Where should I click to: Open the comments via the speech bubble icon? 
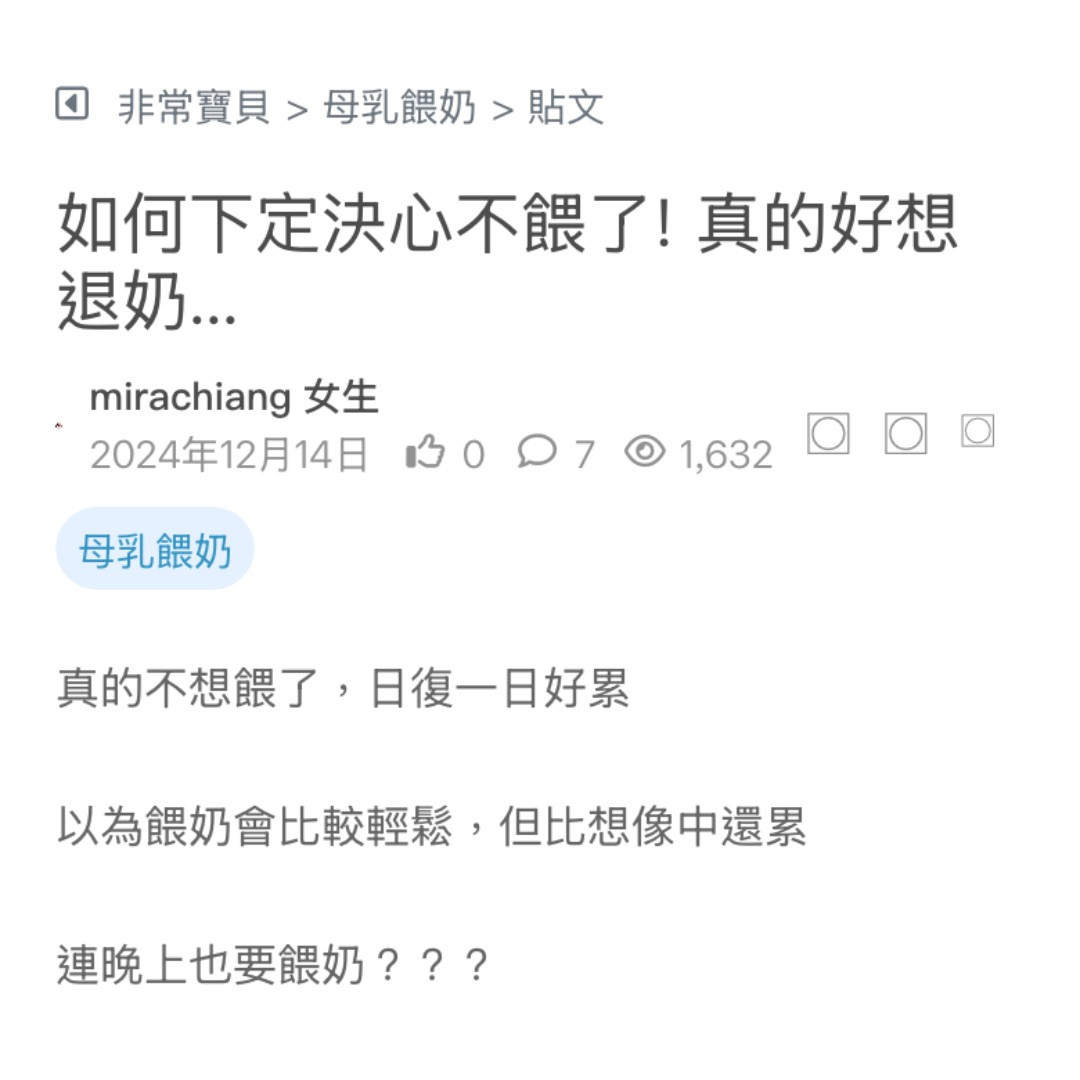pyautogui.click(x=537, y=452)
